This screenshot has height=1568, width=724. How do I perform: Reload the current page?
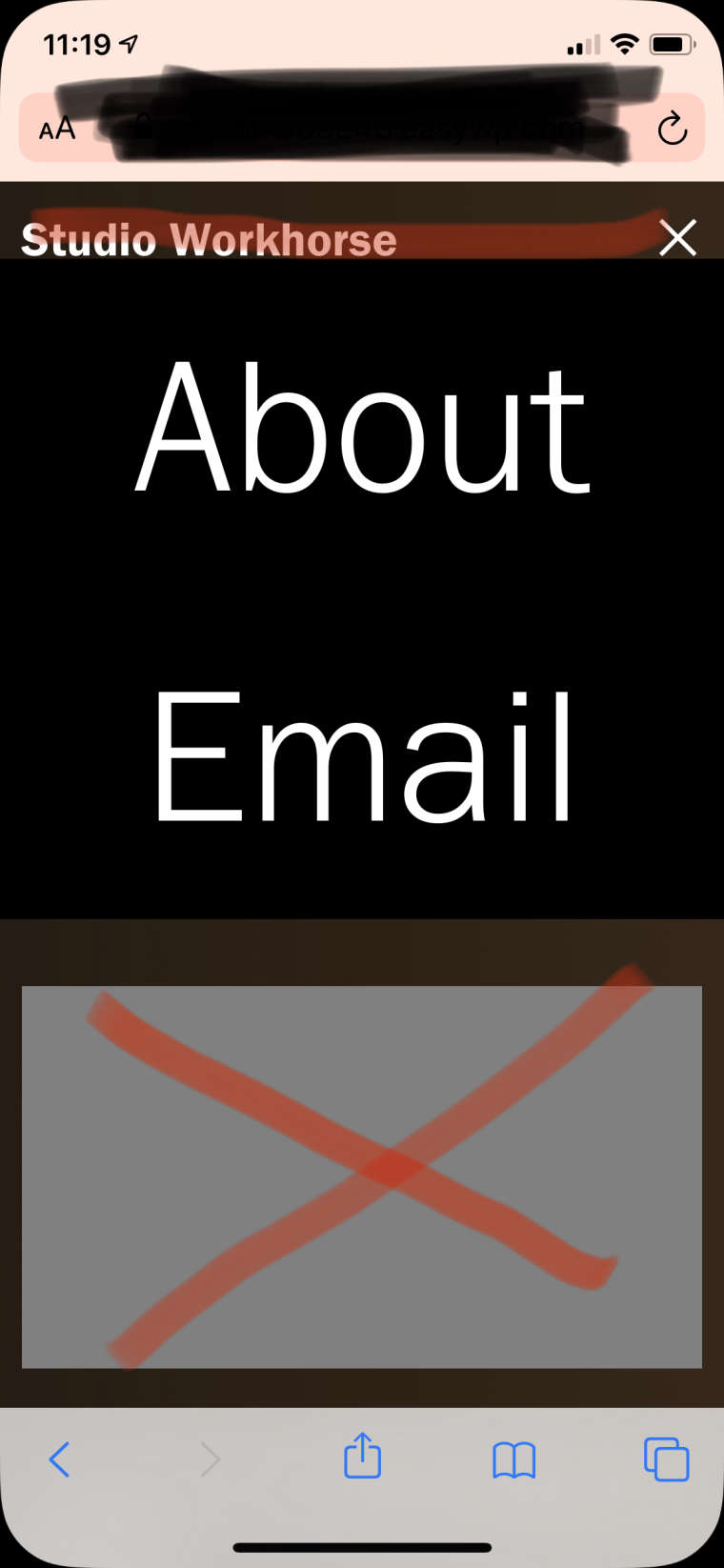pos(672,128)
